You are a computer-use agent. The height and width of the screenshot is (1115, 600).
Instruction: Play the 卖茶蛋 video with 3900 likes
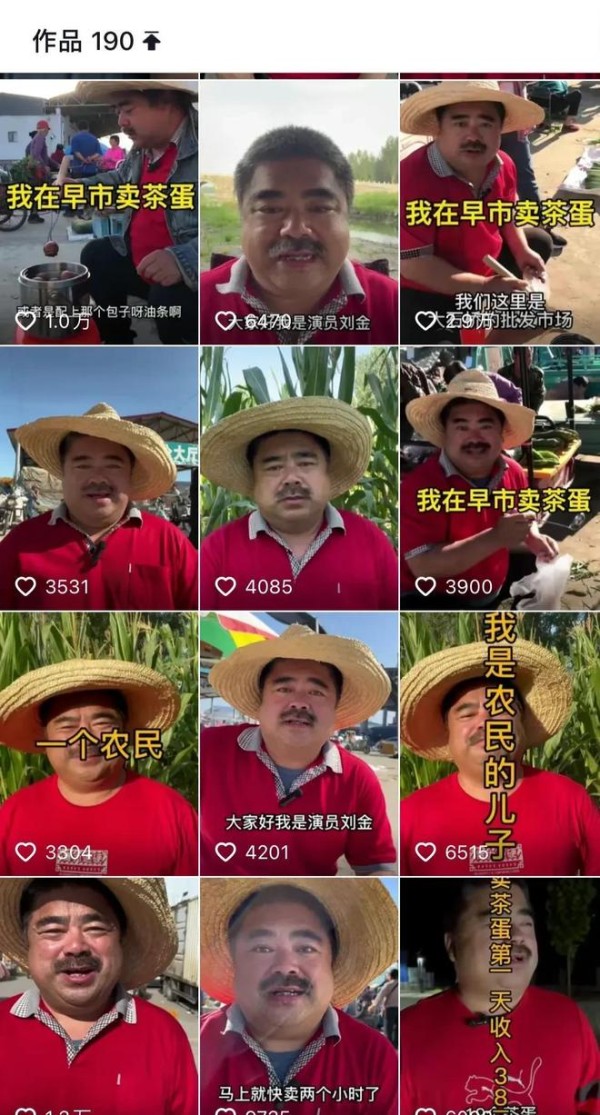(499, 477)
